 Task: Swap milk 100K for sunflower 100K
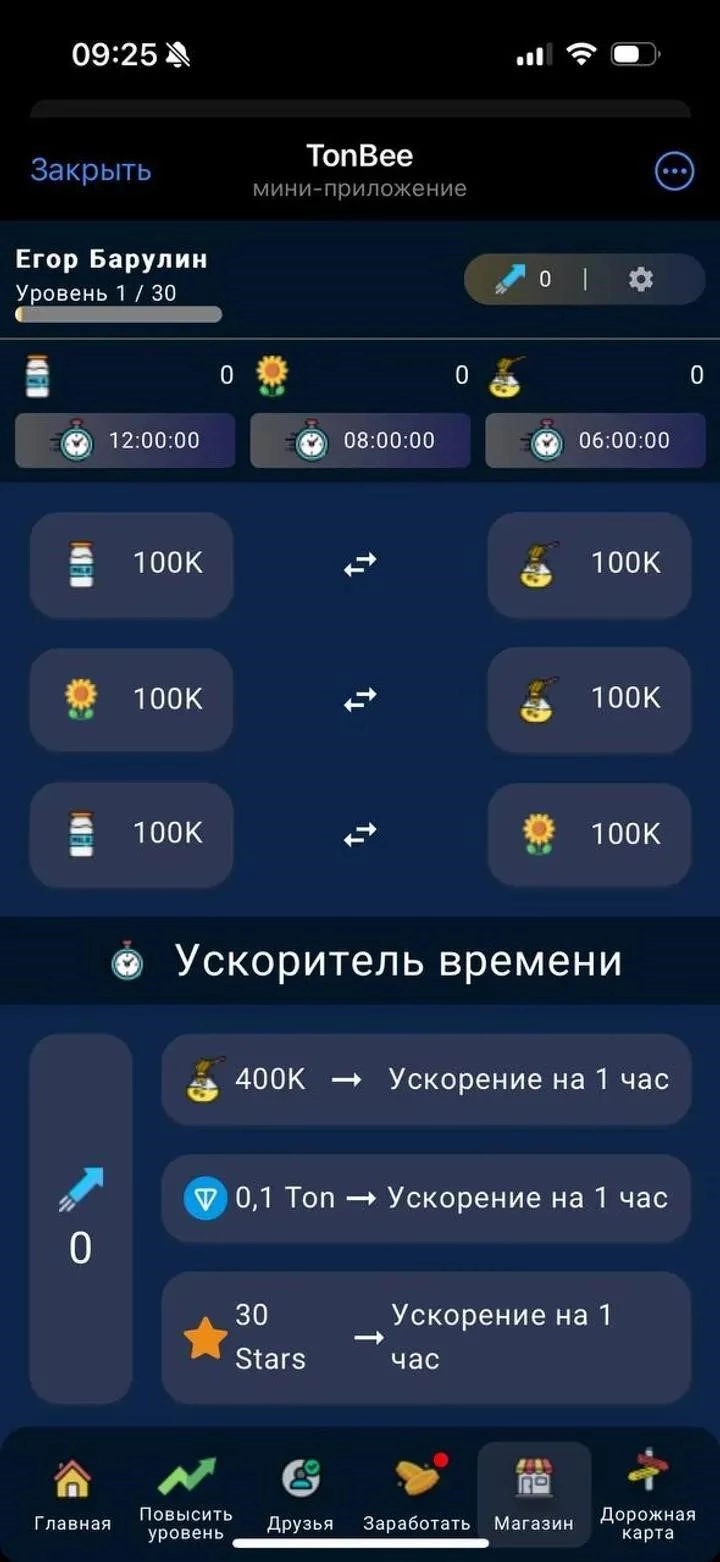(360, 834)
